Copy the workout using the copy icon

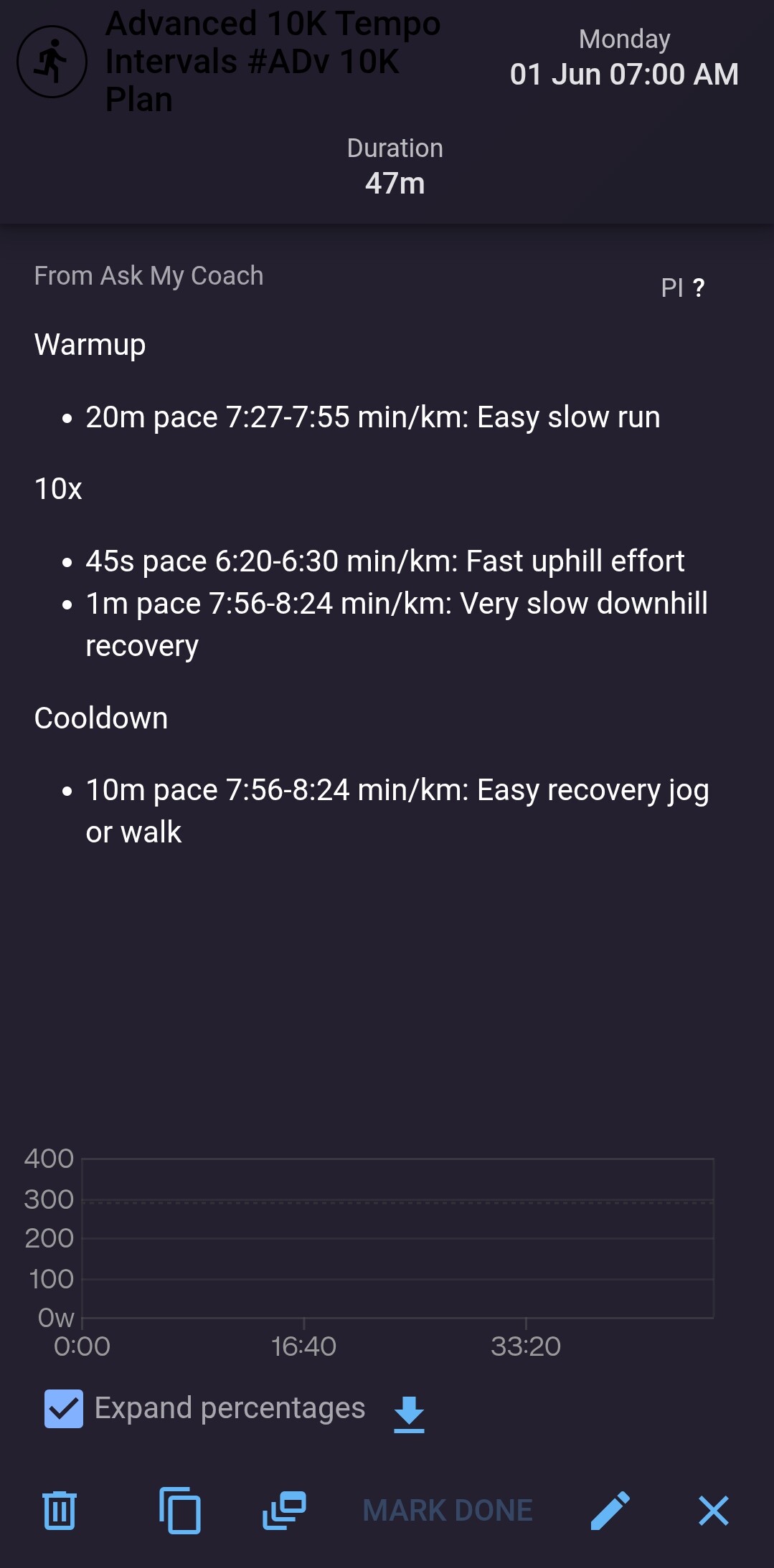179,1510
